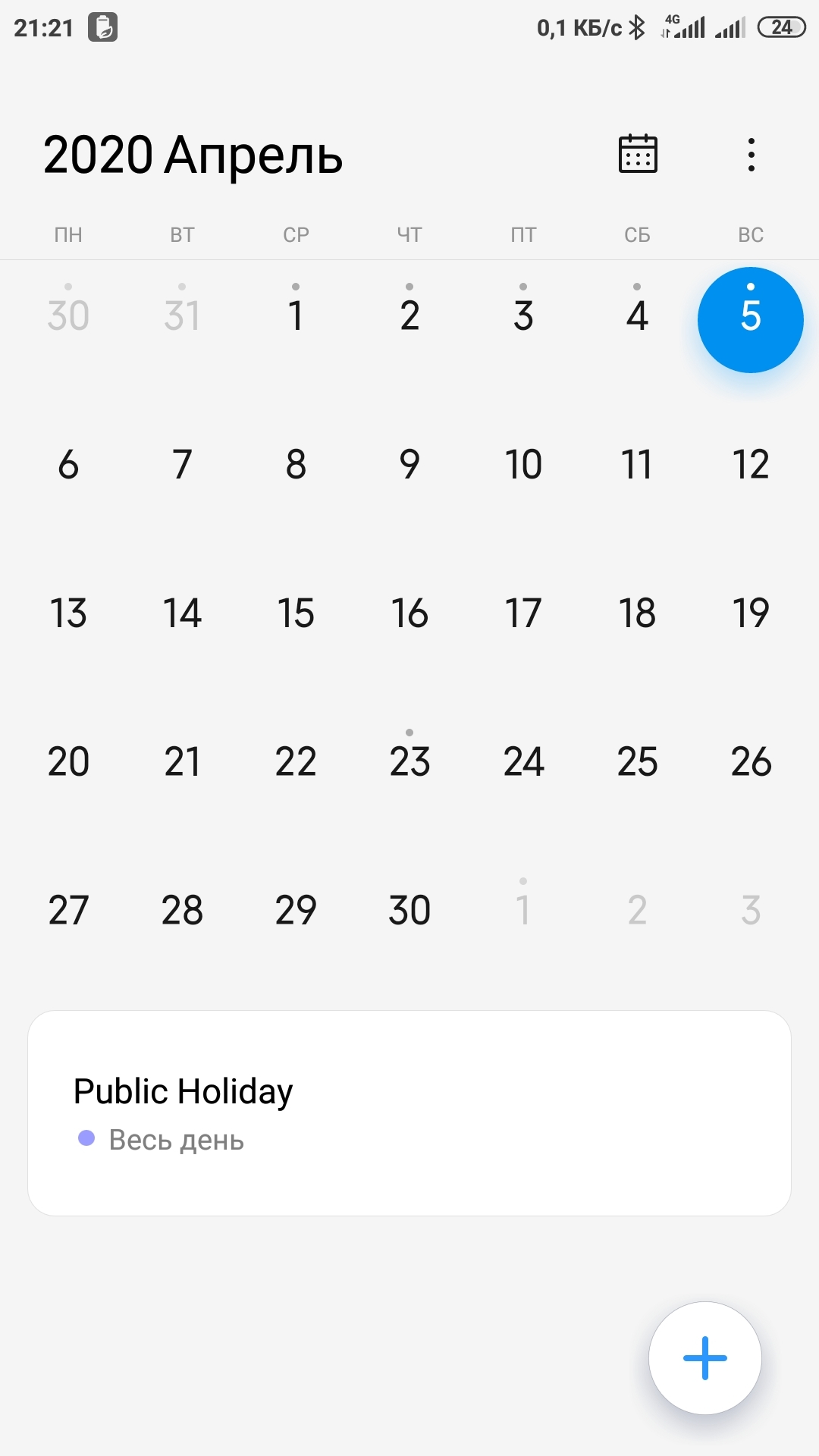
Task: Add a new event with plus button
Action: pos(705,1358)
